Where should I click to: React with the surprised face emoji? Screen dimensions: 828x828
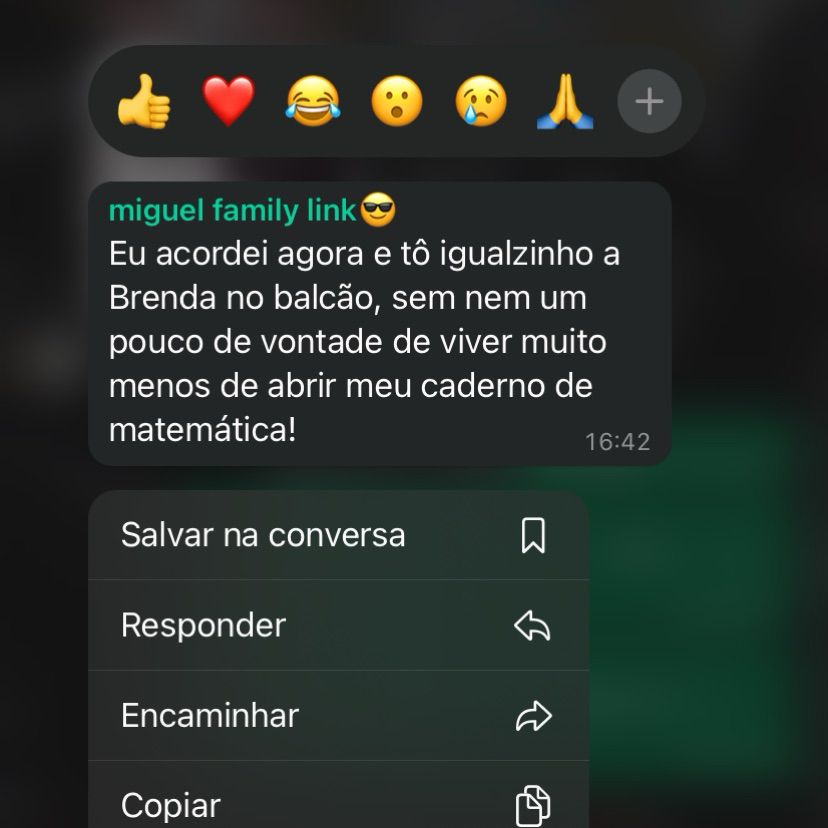click(397, 101)
